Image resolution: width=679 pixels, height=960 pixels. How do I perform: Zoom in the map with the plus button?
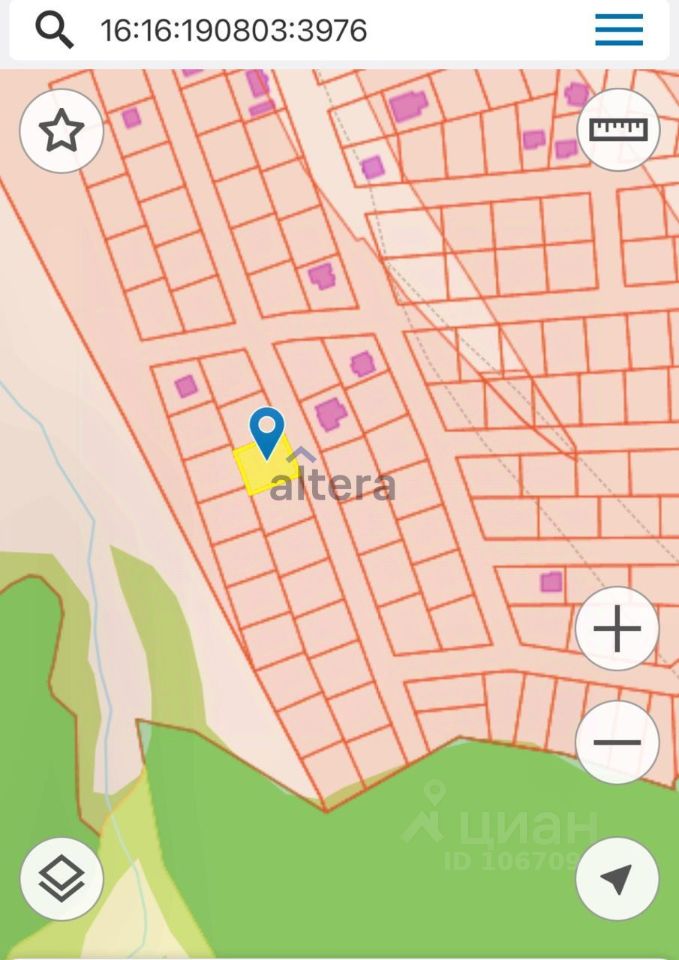tap(617, 630)
